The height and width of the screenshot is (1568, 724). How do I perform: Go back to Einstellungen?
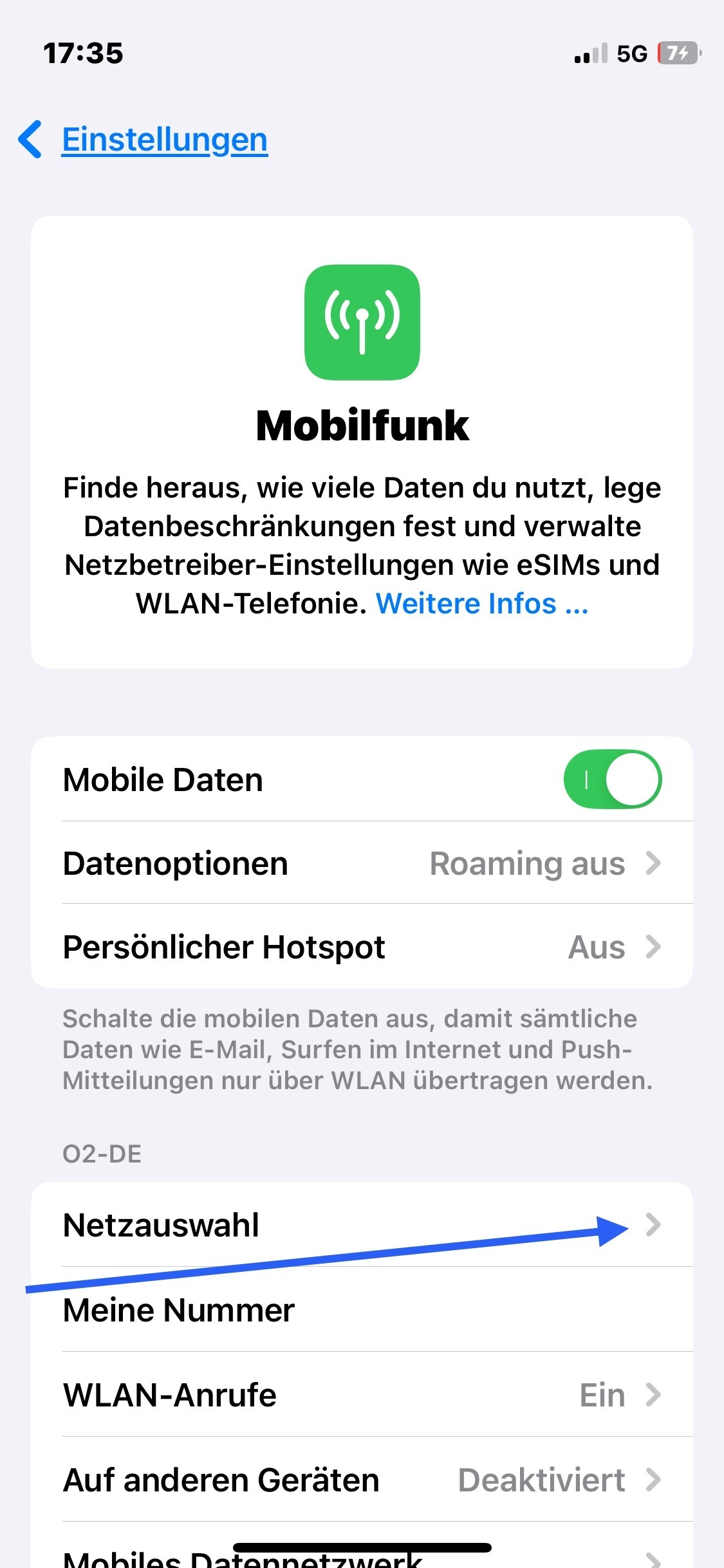143,140
